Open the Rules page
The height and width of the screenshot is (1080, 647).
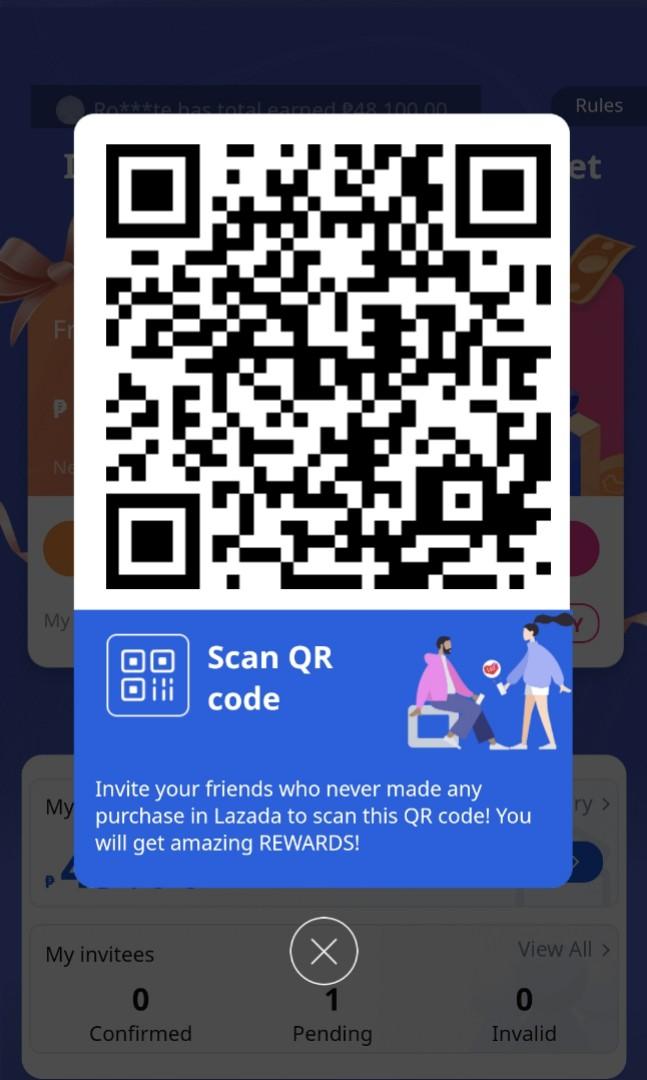coord(598,106)
